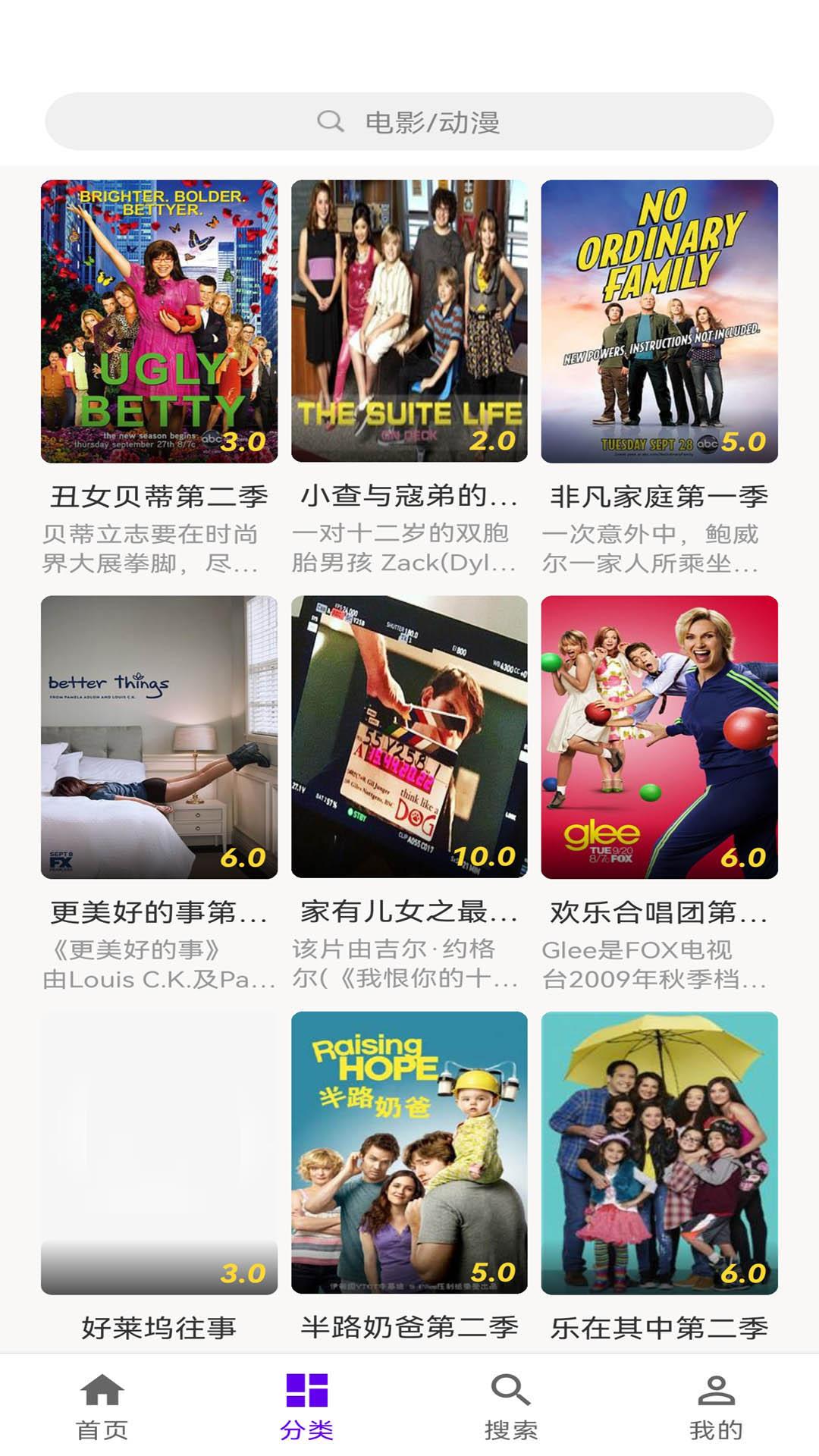View 家有儿女之最 show details
This screenshot has height=1456, width=819.
click(409, 736)
